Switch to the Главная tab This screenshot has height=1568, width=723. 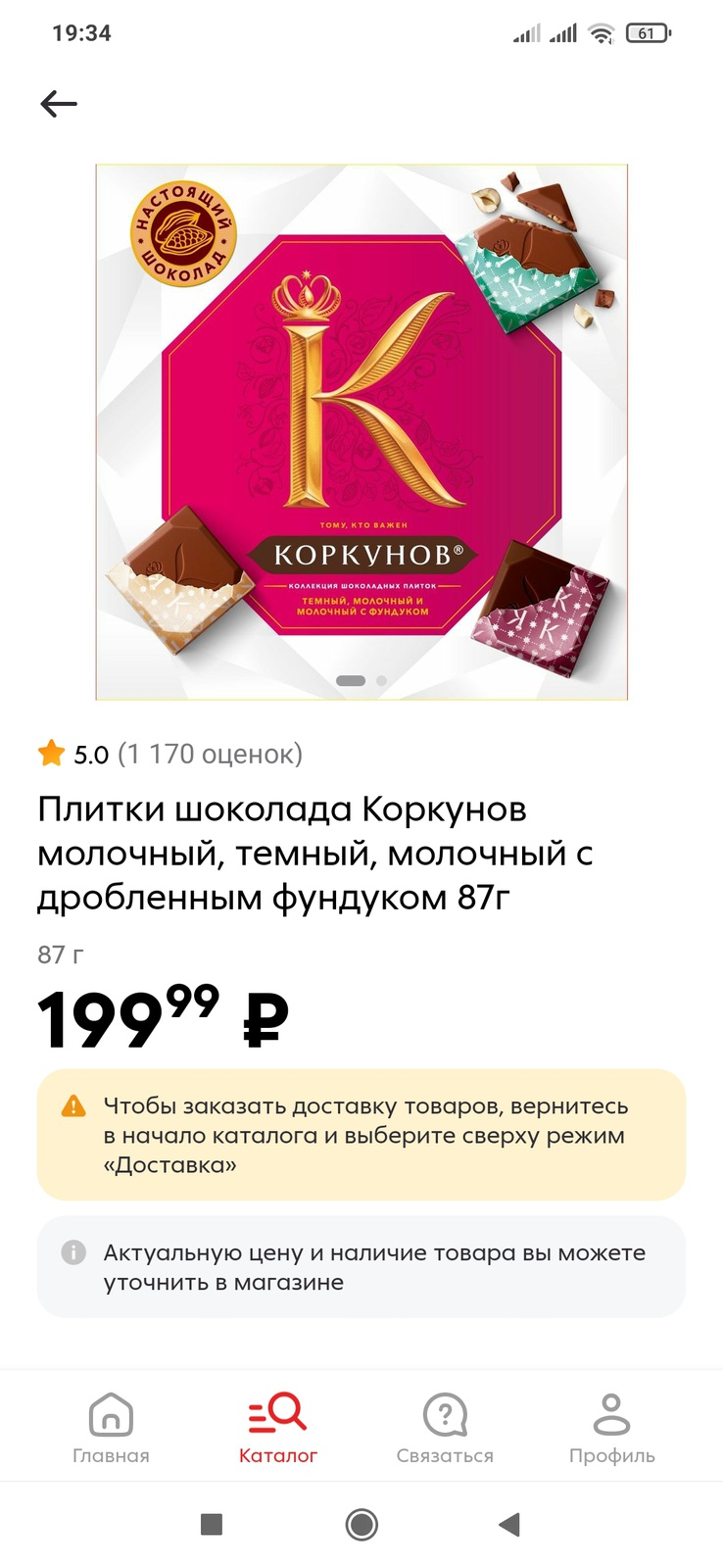(x=111, y=1428)
